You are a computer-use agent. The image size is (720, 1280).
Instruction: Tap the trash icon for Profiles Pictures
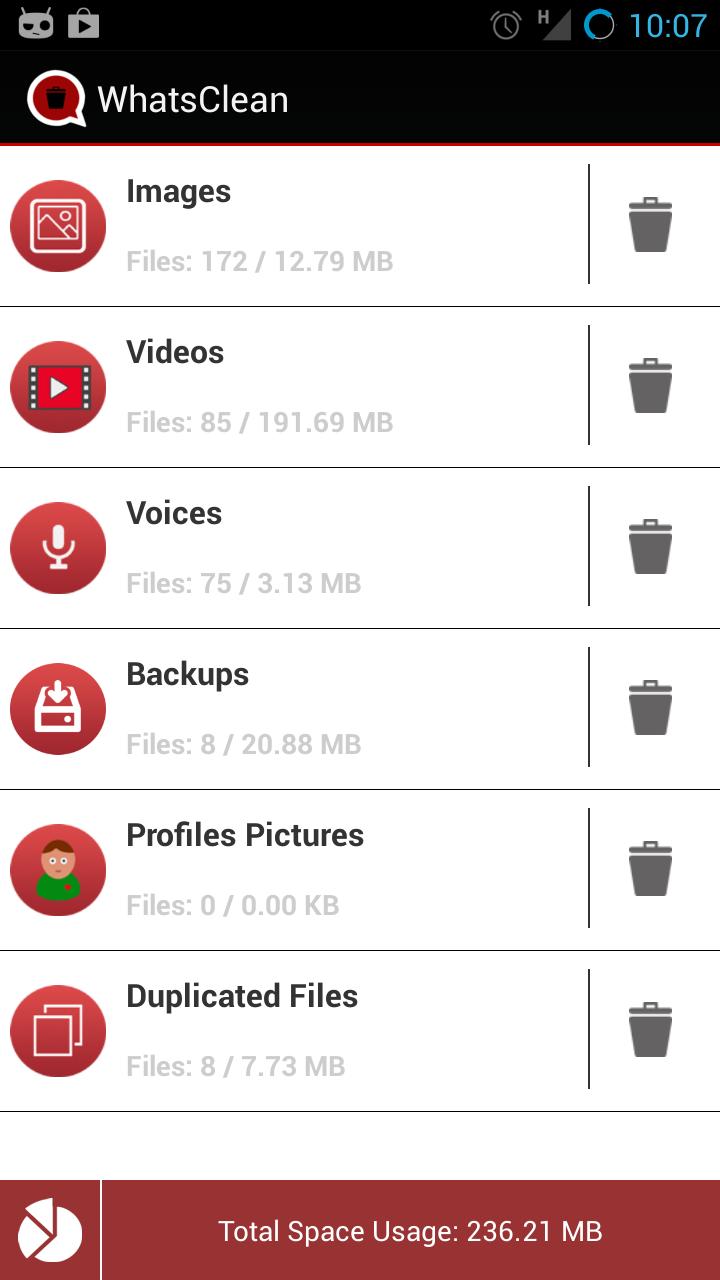coord(650,869)
